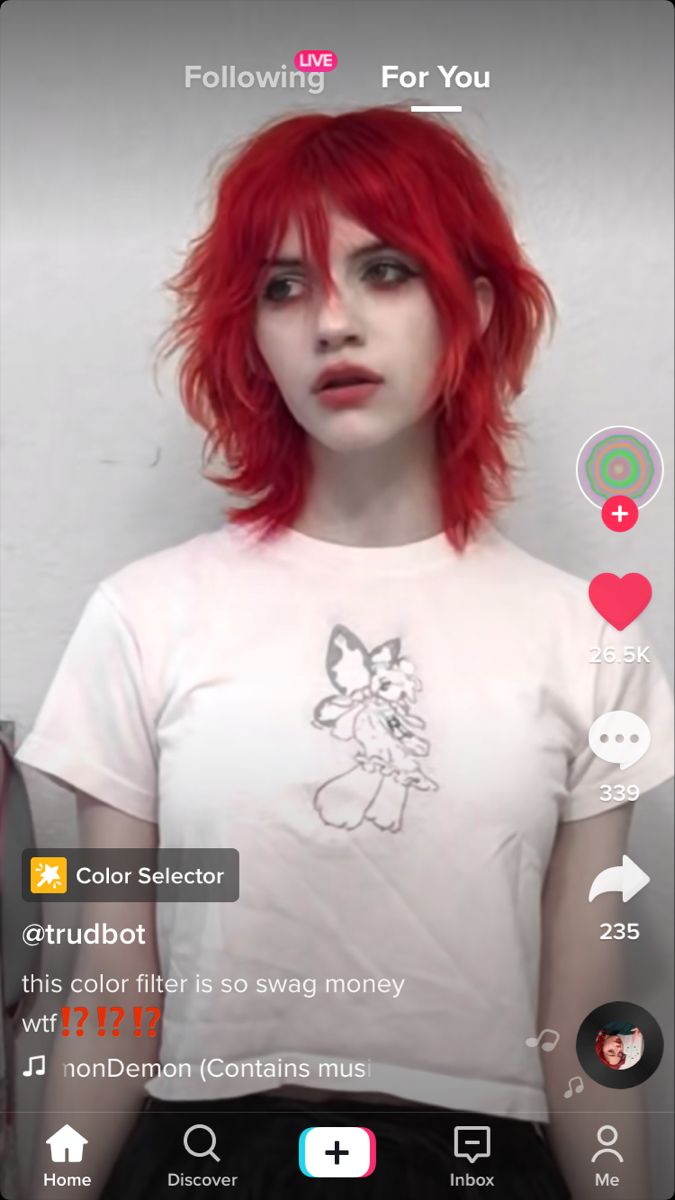Open the sound title marquee

point(215,1068)
